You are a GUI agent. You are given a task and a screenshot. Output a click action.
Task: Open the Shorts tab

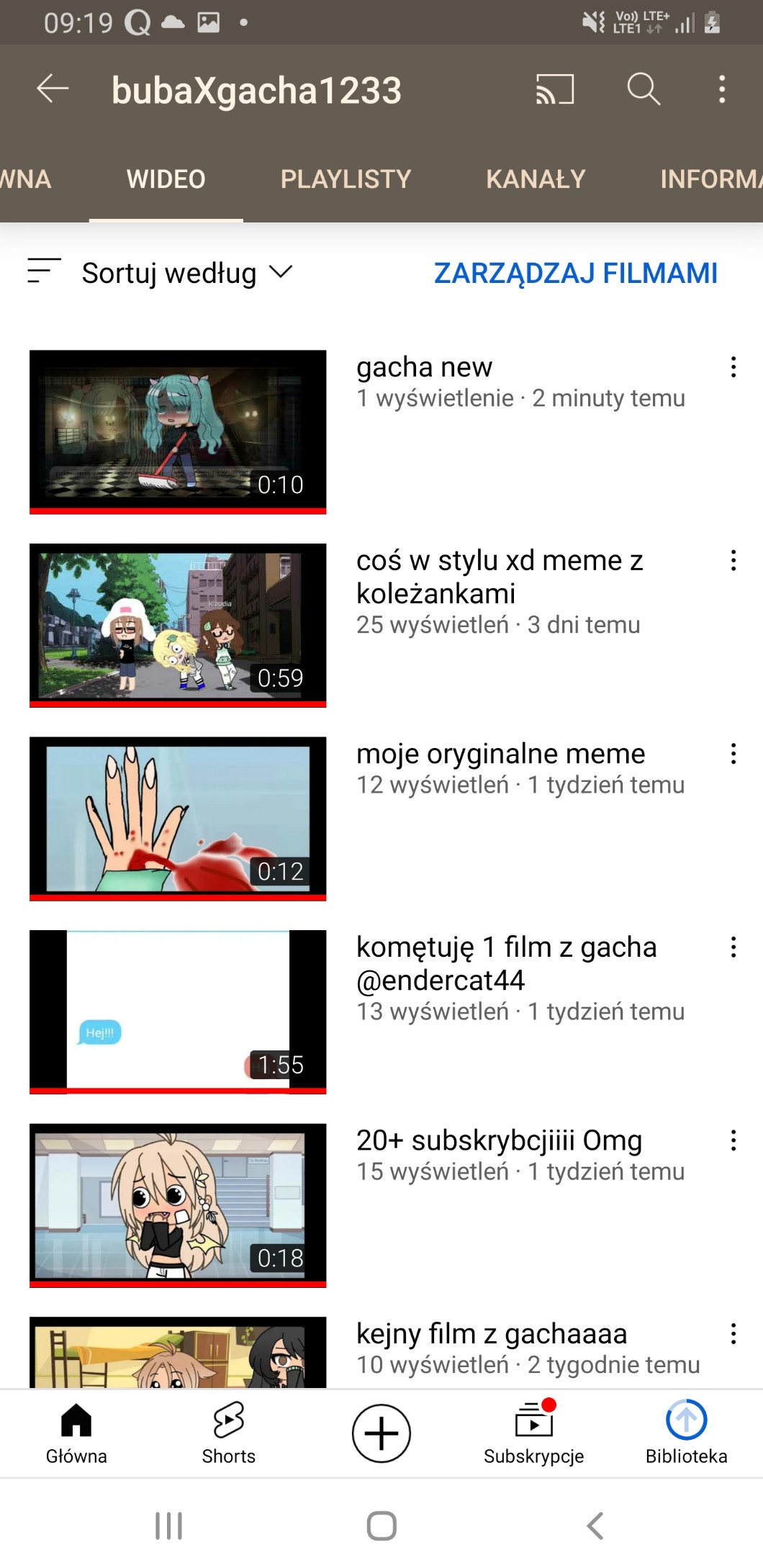[x=228, y=1433]
